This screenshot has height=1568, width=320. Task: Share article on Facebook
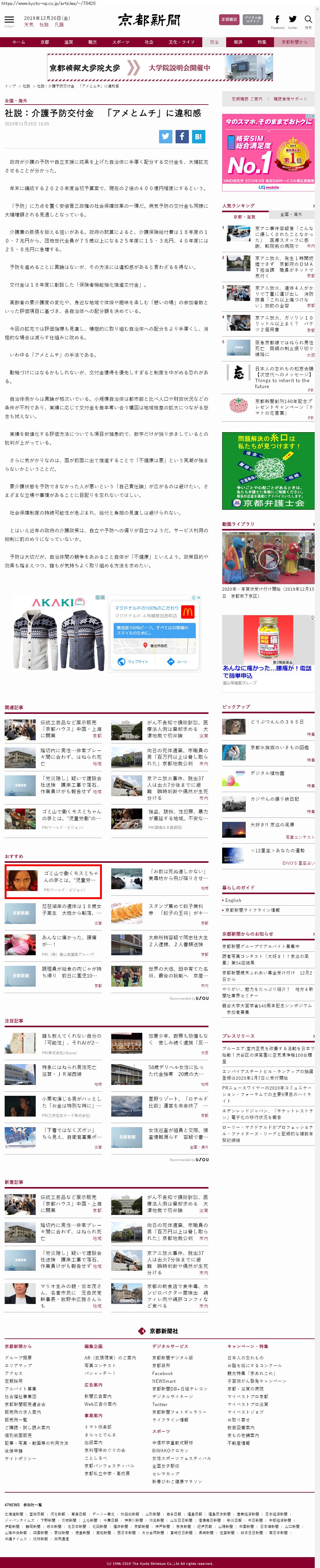[182, 137]
